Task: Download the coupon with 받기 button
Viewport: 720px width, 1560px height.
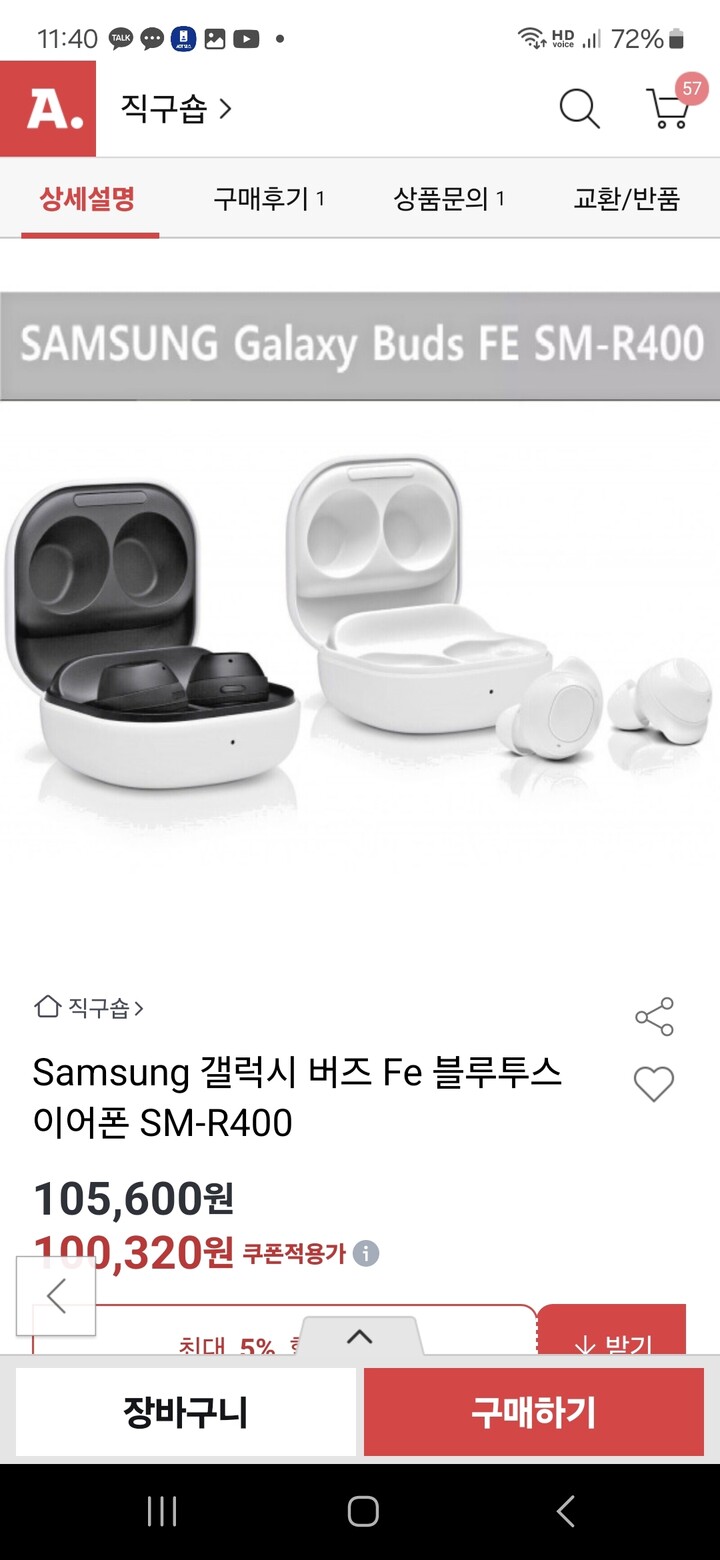Action: tap(612, 1331)
